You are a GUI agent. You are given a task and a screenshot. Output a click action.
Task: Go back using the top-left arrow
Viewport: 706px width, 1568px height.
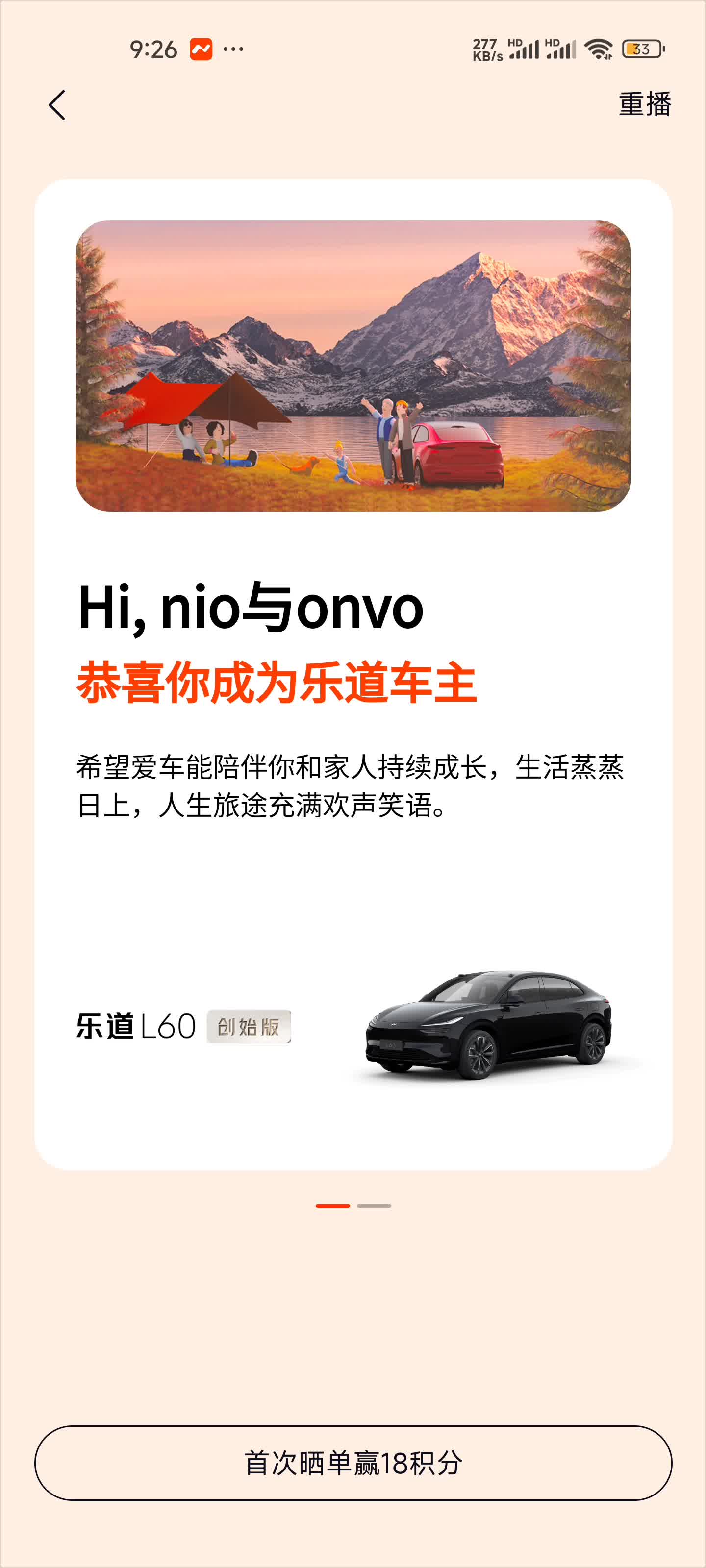pyautogui.click(x=57, y=105)
